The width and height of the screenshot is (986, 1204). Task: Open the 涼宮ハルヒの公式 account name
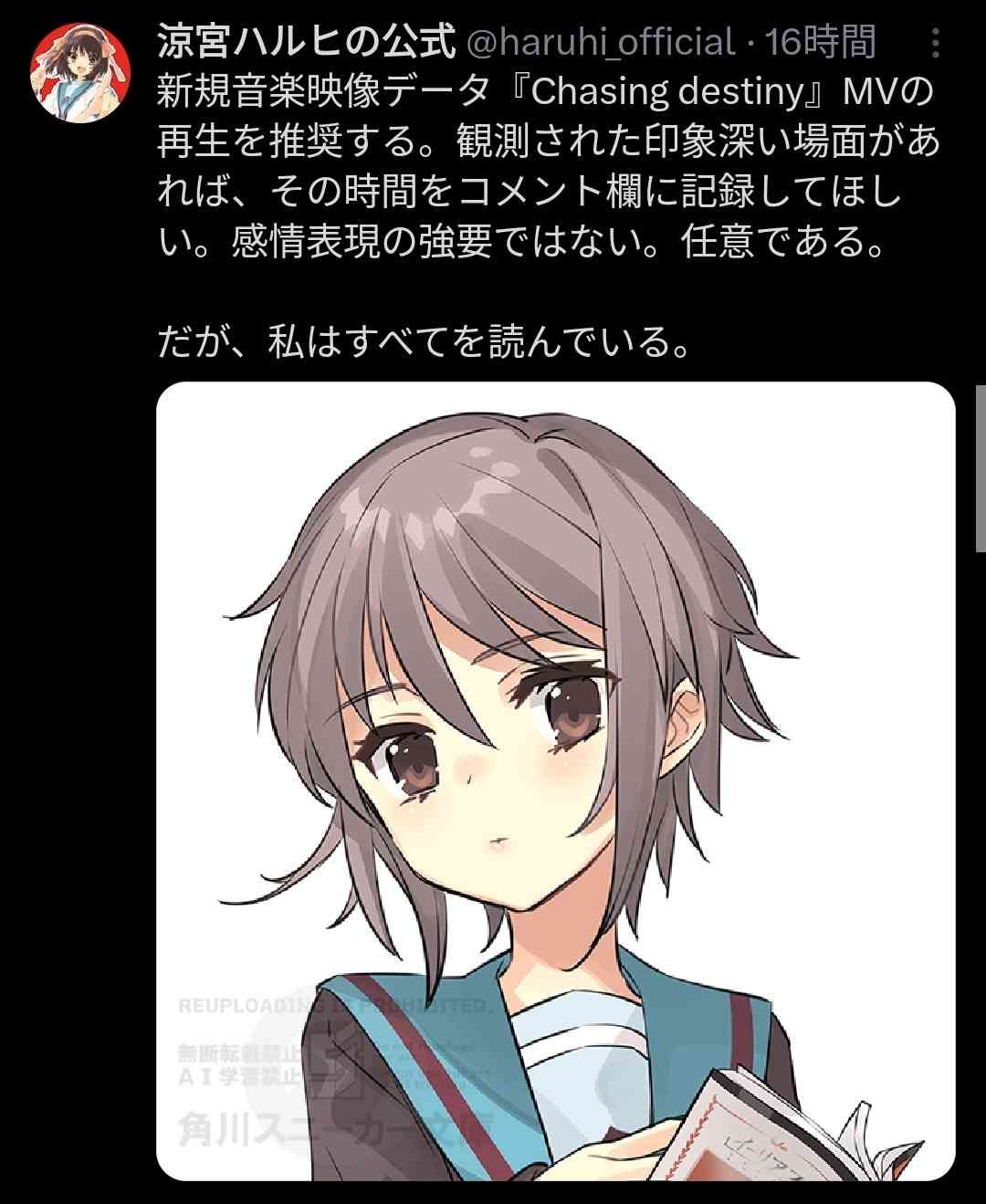306,41
